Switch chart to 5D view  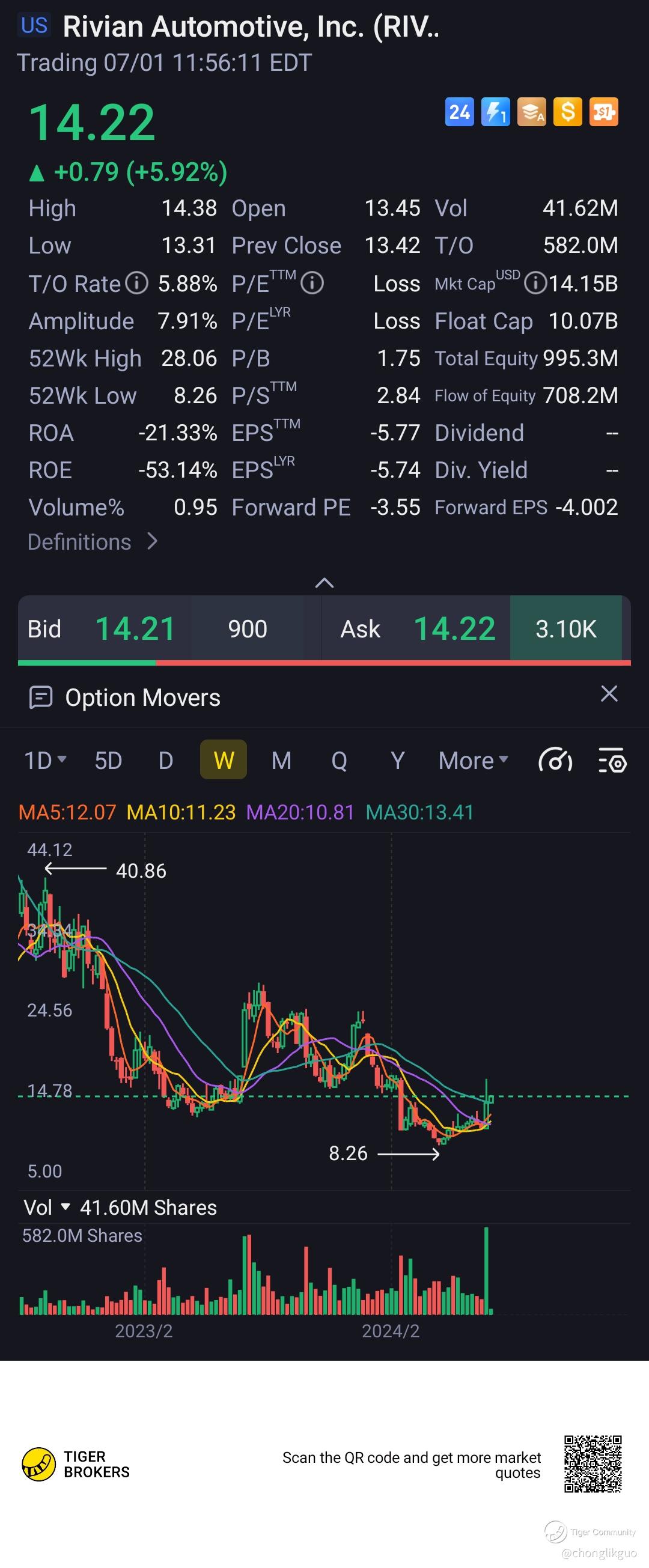[108, 761]
